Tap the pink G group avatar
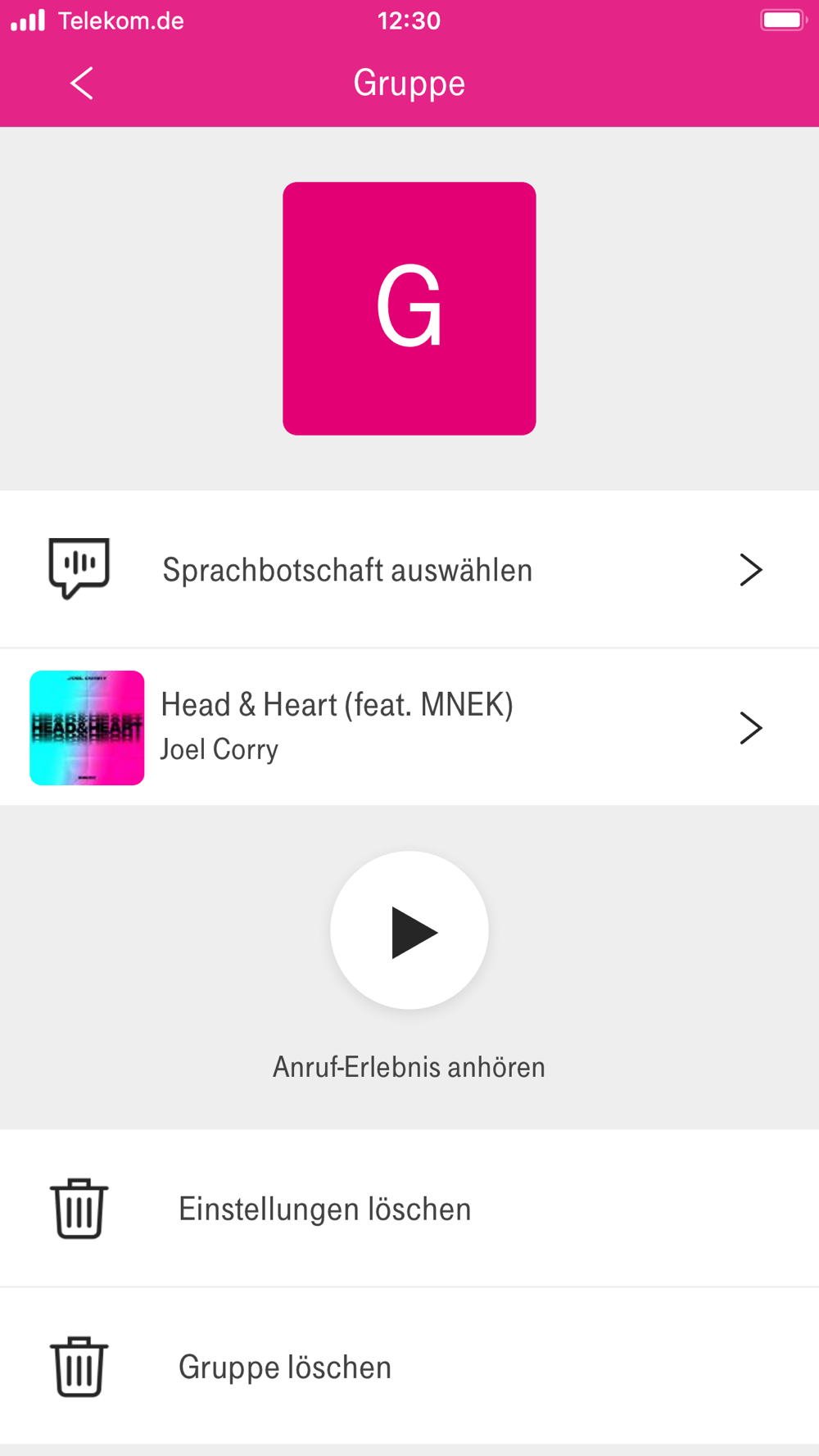This screenshot has height=1456, width=819. (409, 309)
